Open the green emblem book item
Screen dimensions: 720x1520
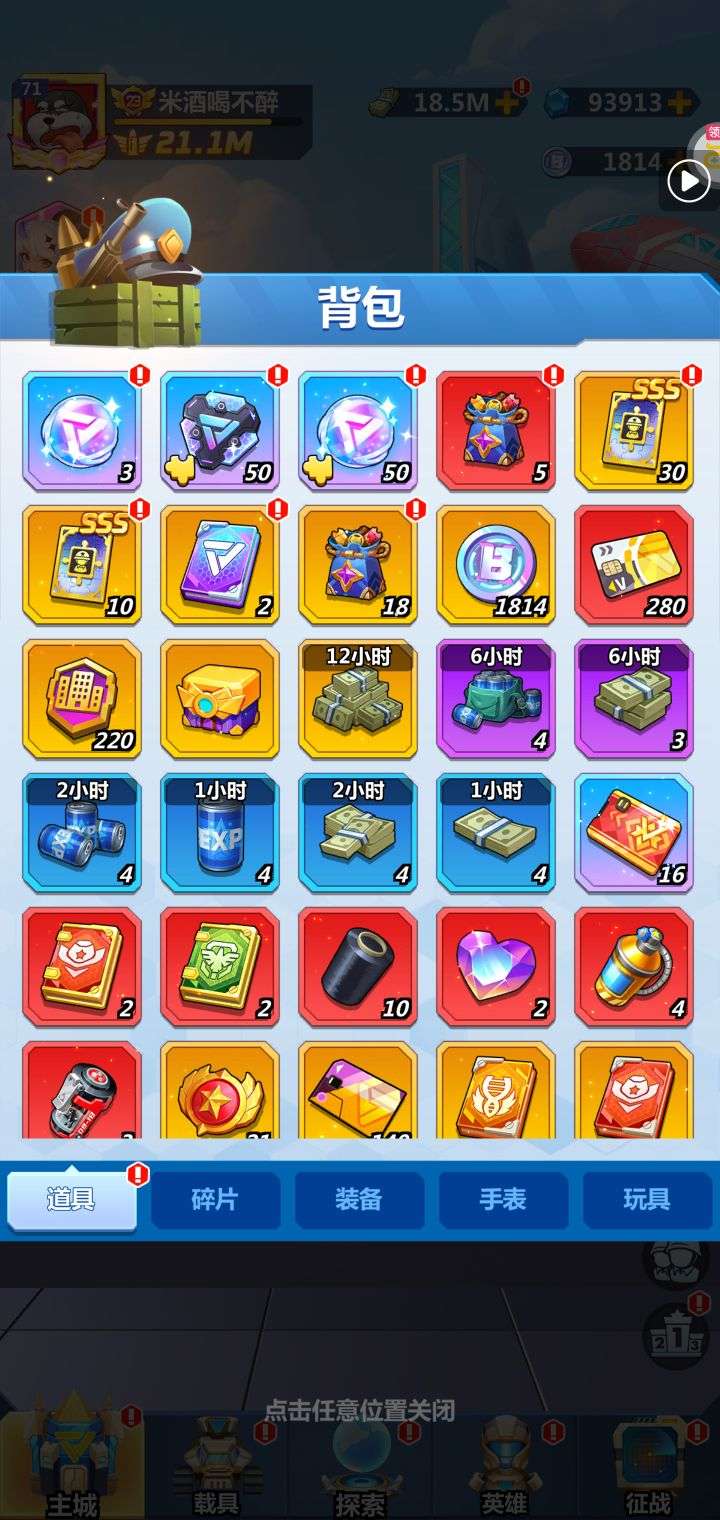pyautogui.click(x=220, y=967)
